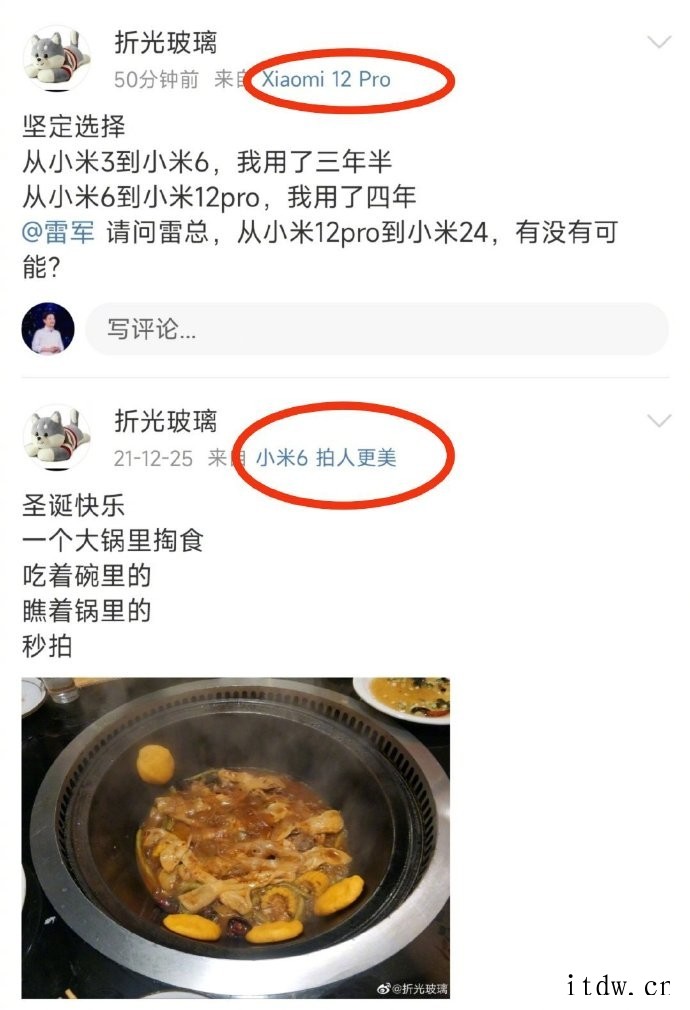Expand the chevron menu on the 50分钟前 post
Image resolution: width=690 pixels, height=1010 pixels.
pos(659,42)
